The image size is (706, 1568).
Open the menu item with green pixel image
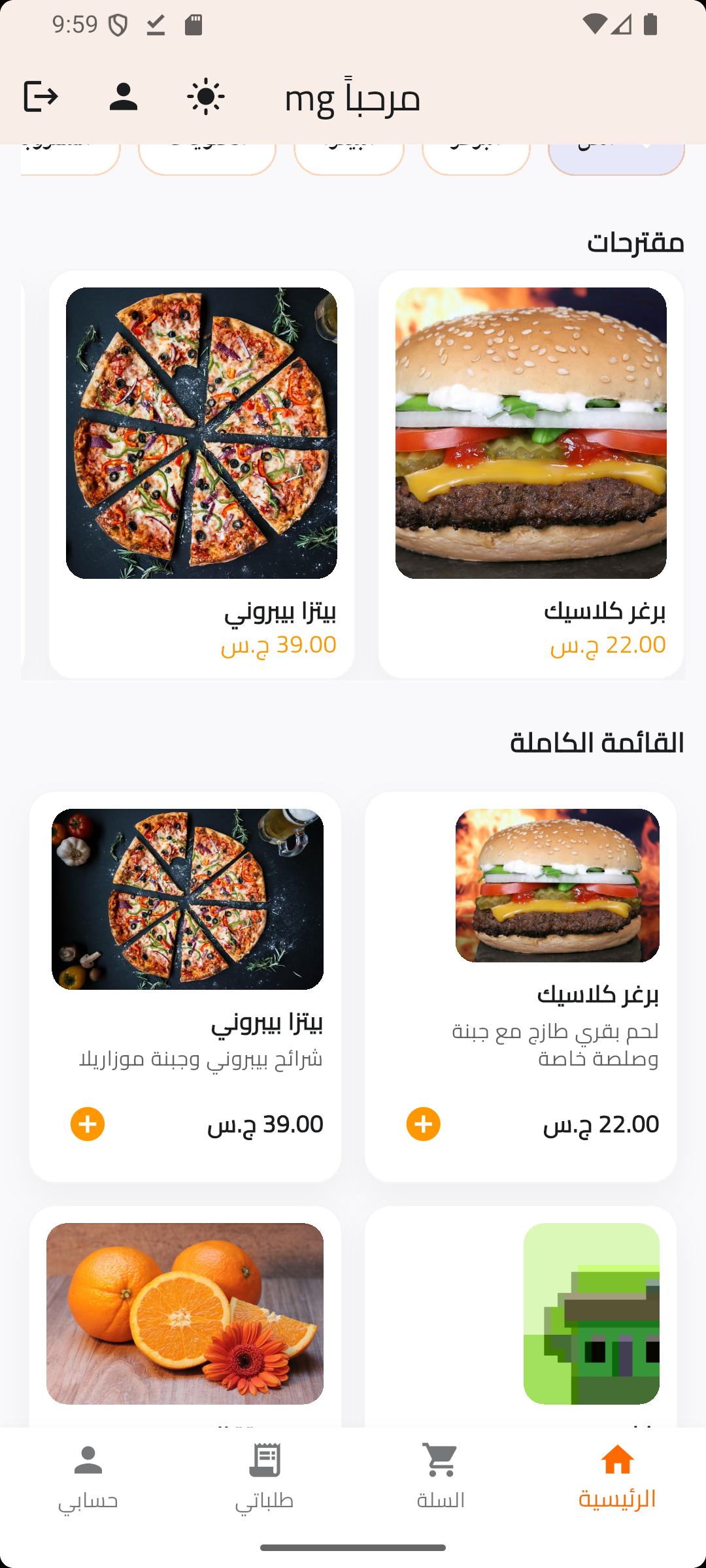click(x=590, y=1313)
